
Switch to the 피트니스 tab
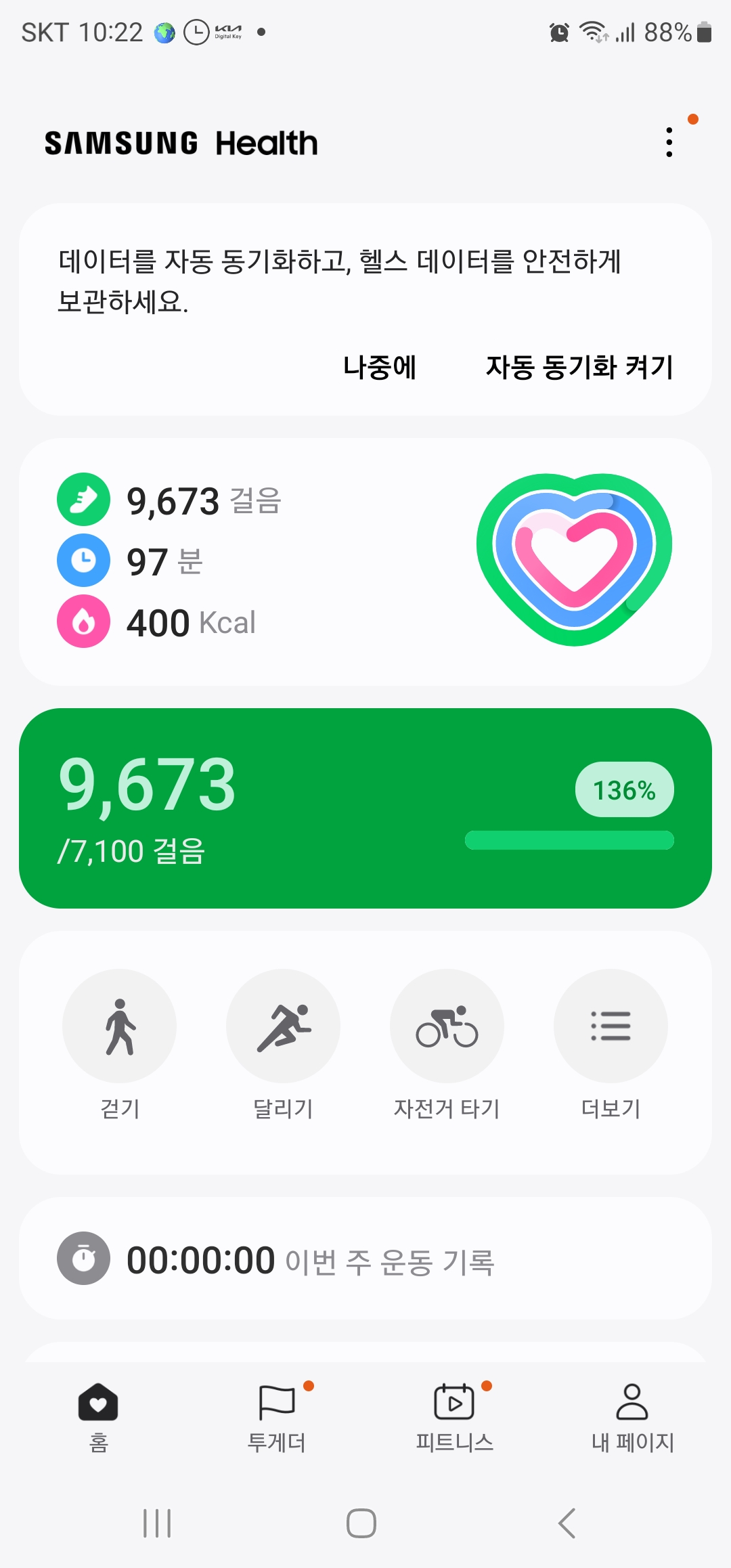454,1416
